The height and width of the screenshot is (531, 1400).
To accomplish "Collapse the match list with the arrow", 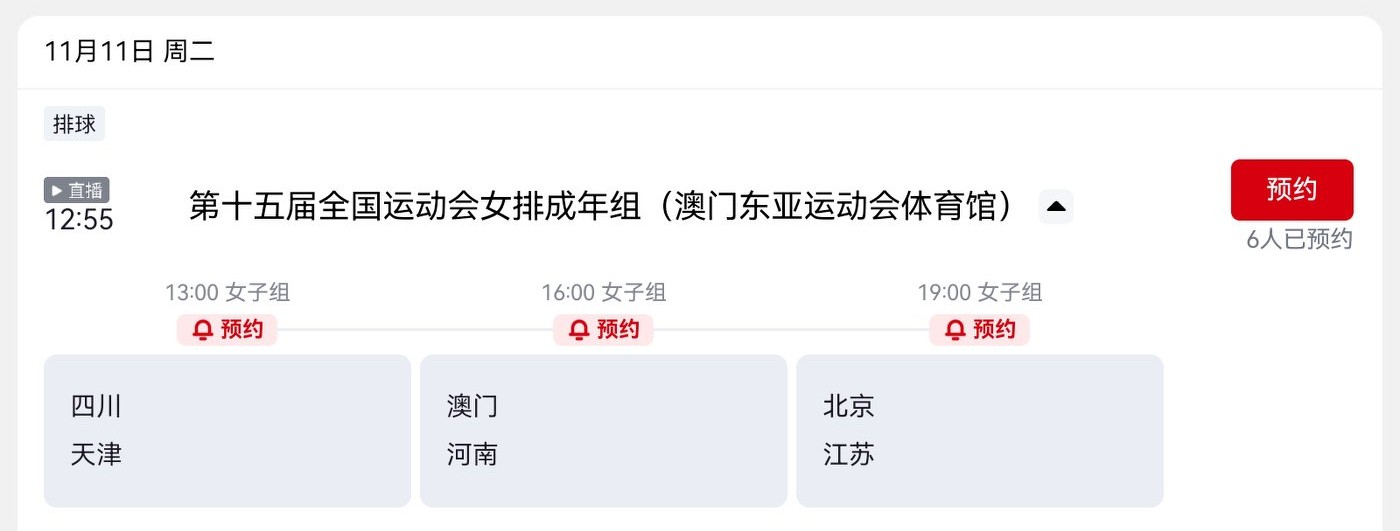I will click(x=1056, y=207).
